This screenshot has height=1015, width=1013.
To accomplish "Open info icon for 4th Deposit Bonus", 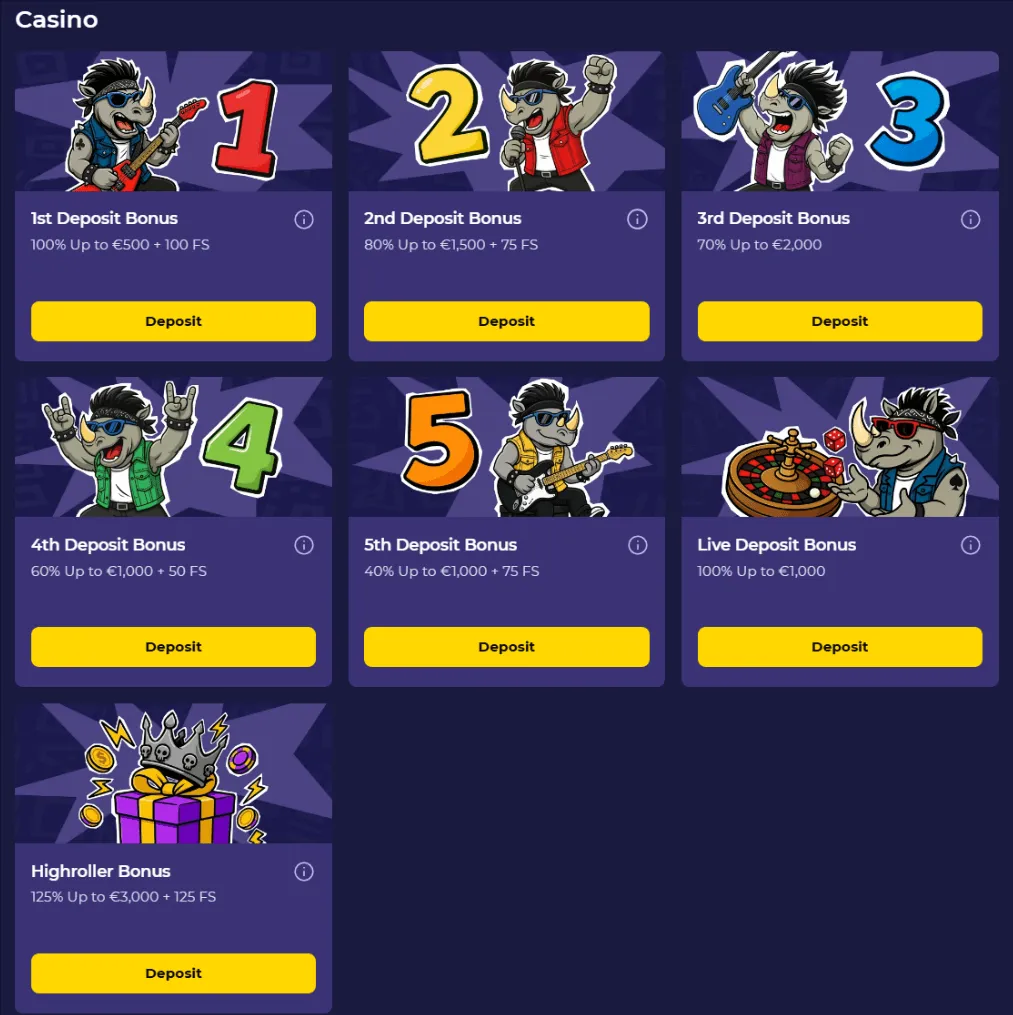I will (x=304, y=545).
